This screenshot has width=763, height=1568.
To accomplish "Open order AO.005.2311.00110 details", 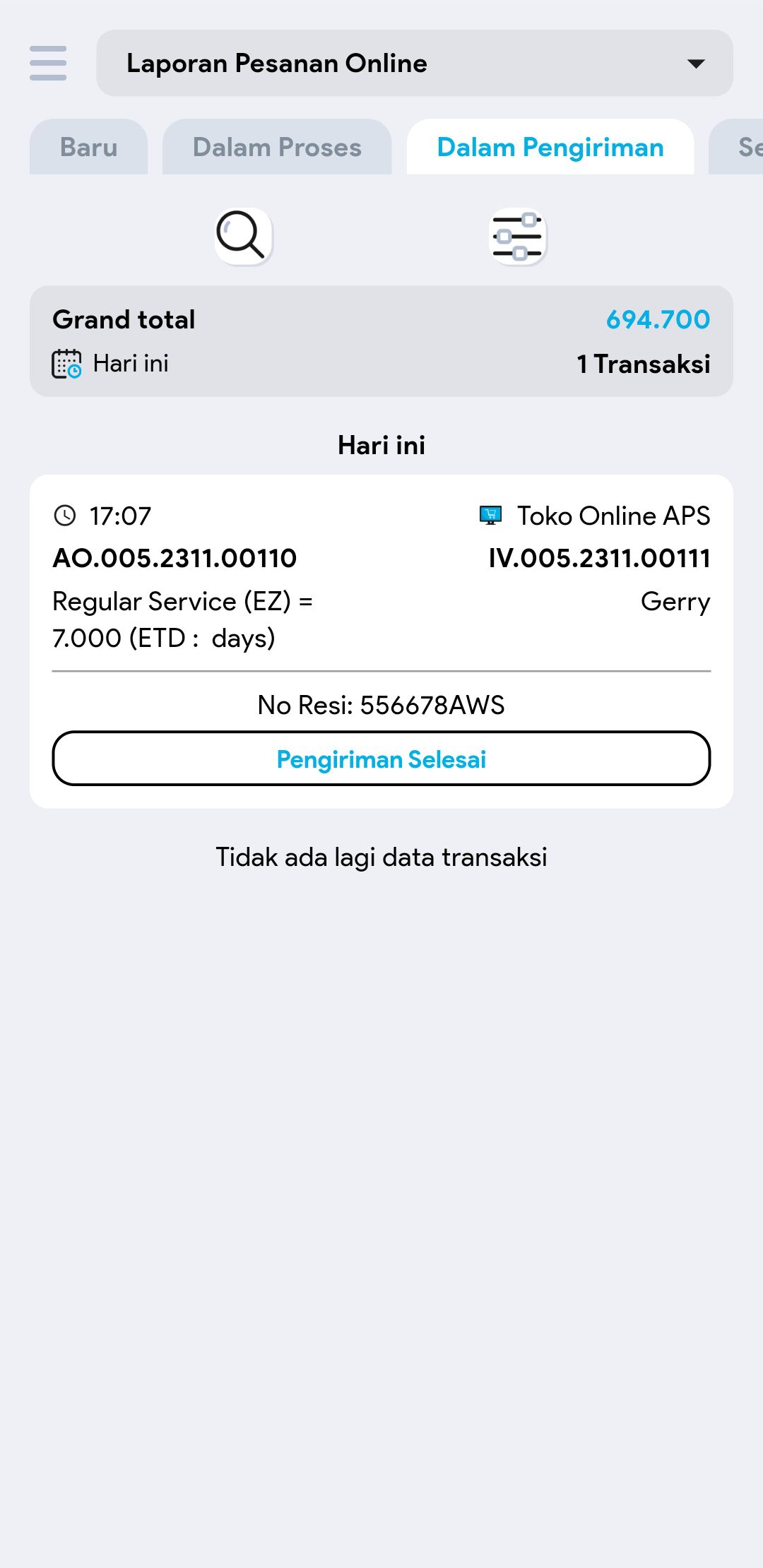I will pyautogui.click(x=175, y=559).
